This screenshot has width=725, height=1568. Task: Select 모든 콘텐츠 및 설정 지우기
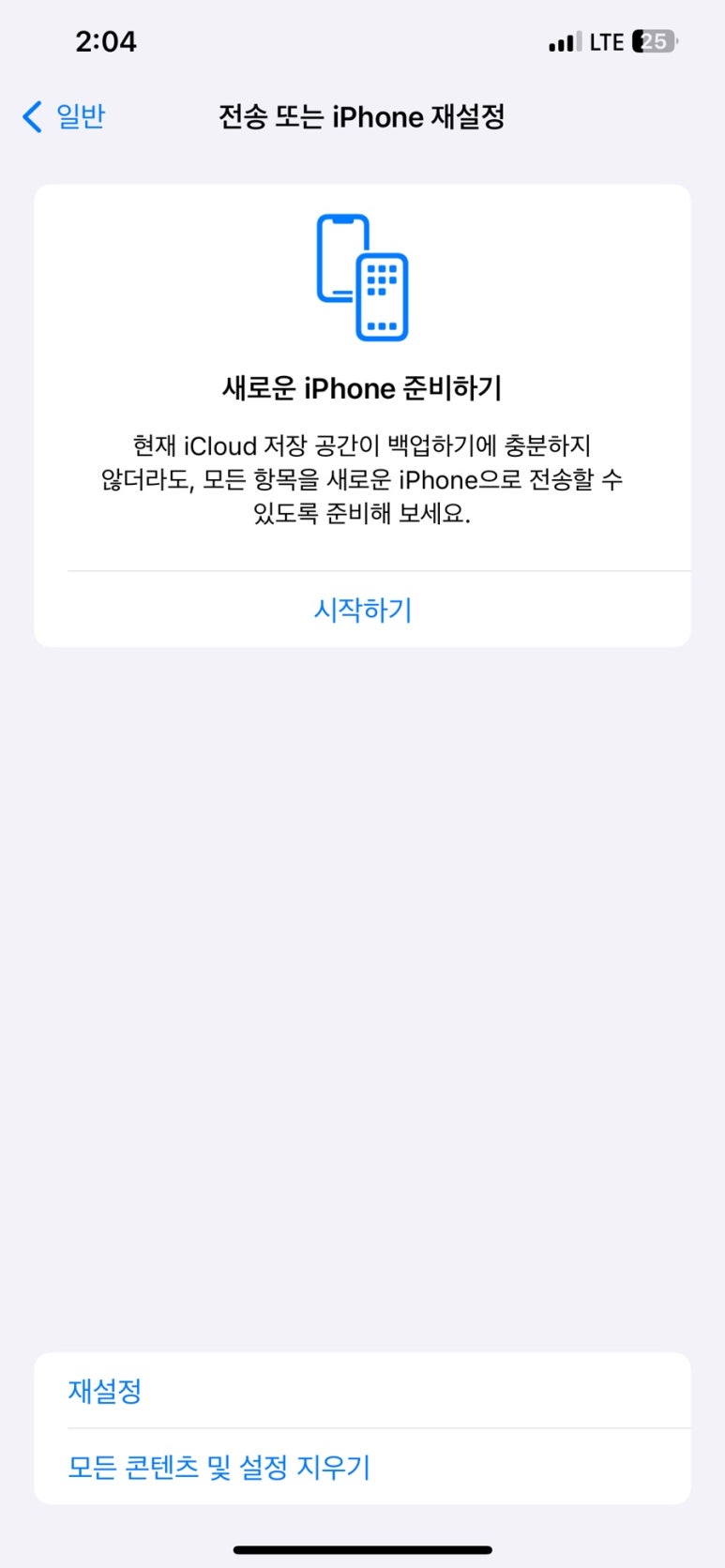pos(362,1467)
